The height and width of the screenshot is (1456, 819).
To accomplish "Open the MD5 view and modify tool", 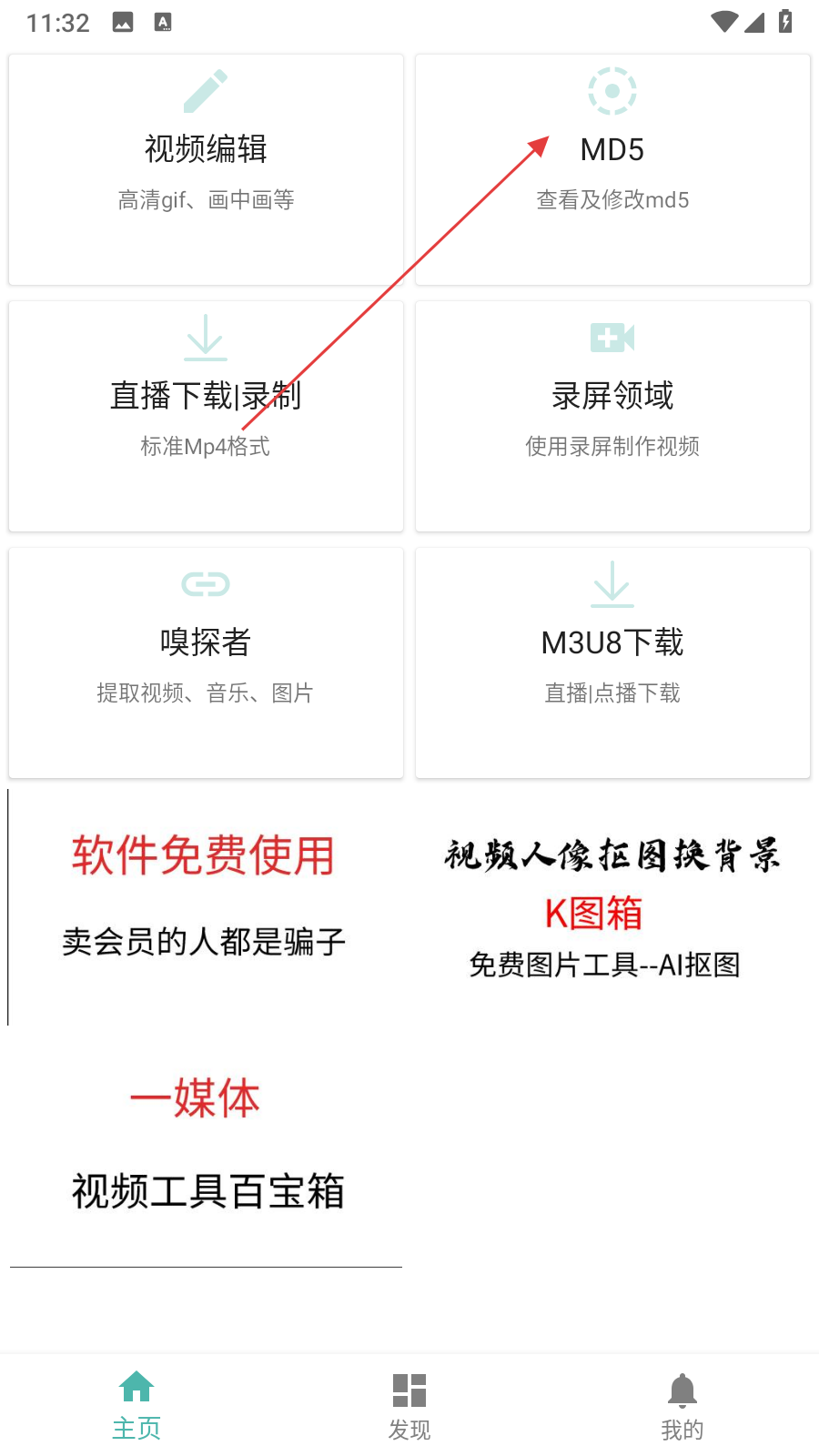I will [x=612, y=169].
